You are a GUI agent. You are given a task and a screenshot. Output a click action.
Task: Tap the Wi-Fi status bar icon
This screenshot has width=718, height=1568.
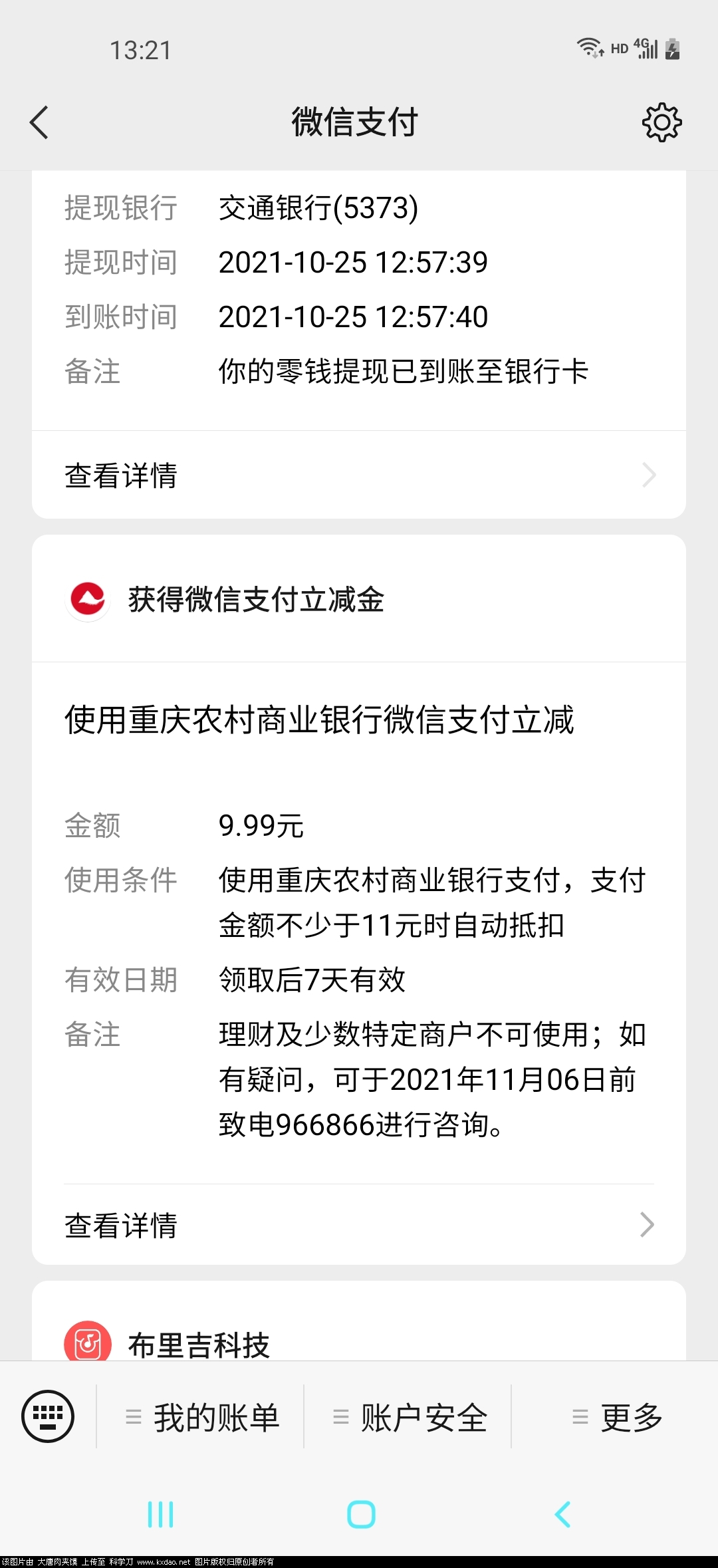point(588,47)
